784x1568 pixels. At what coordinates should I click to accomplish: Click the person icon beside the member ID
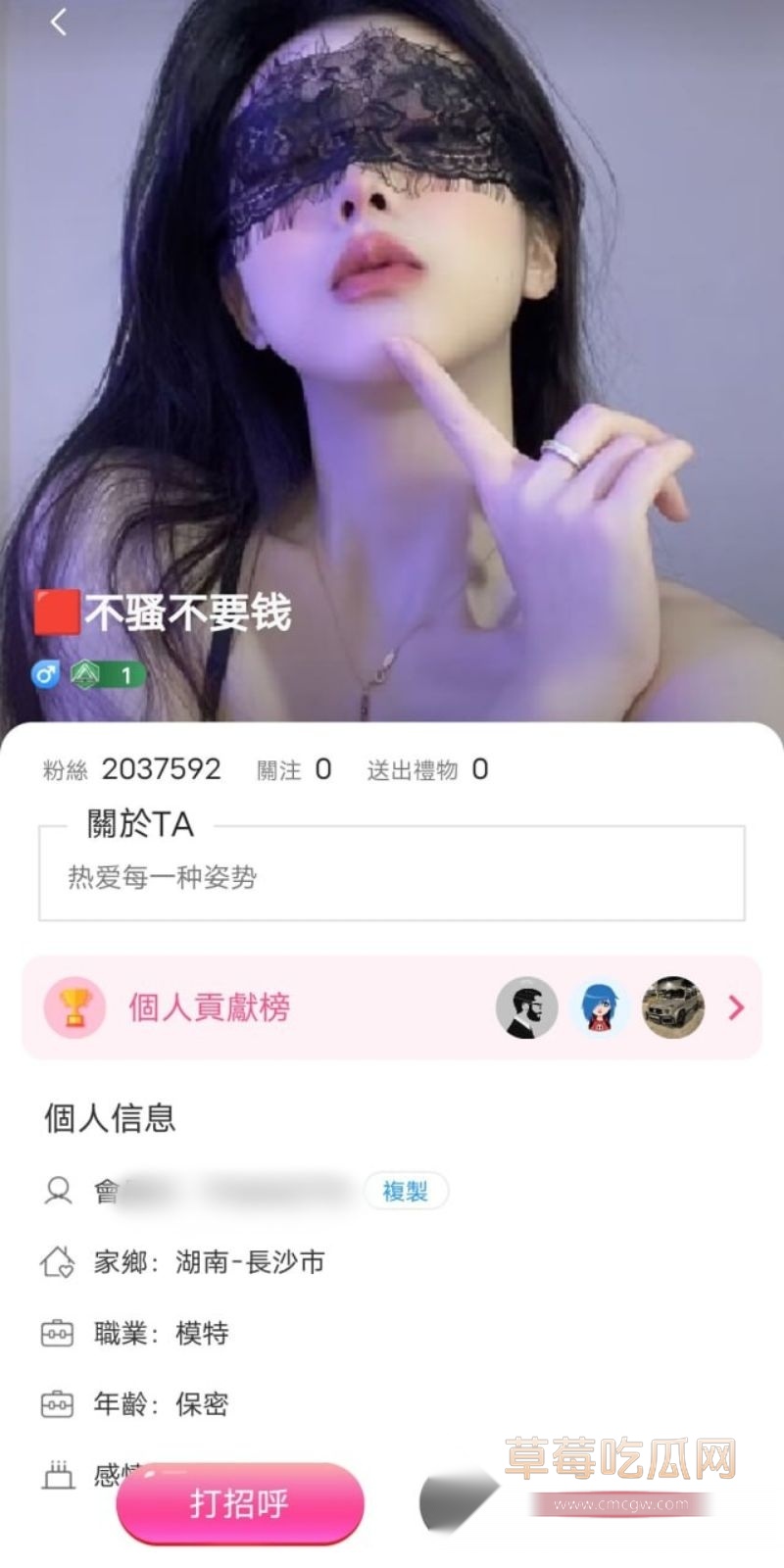58,1191
